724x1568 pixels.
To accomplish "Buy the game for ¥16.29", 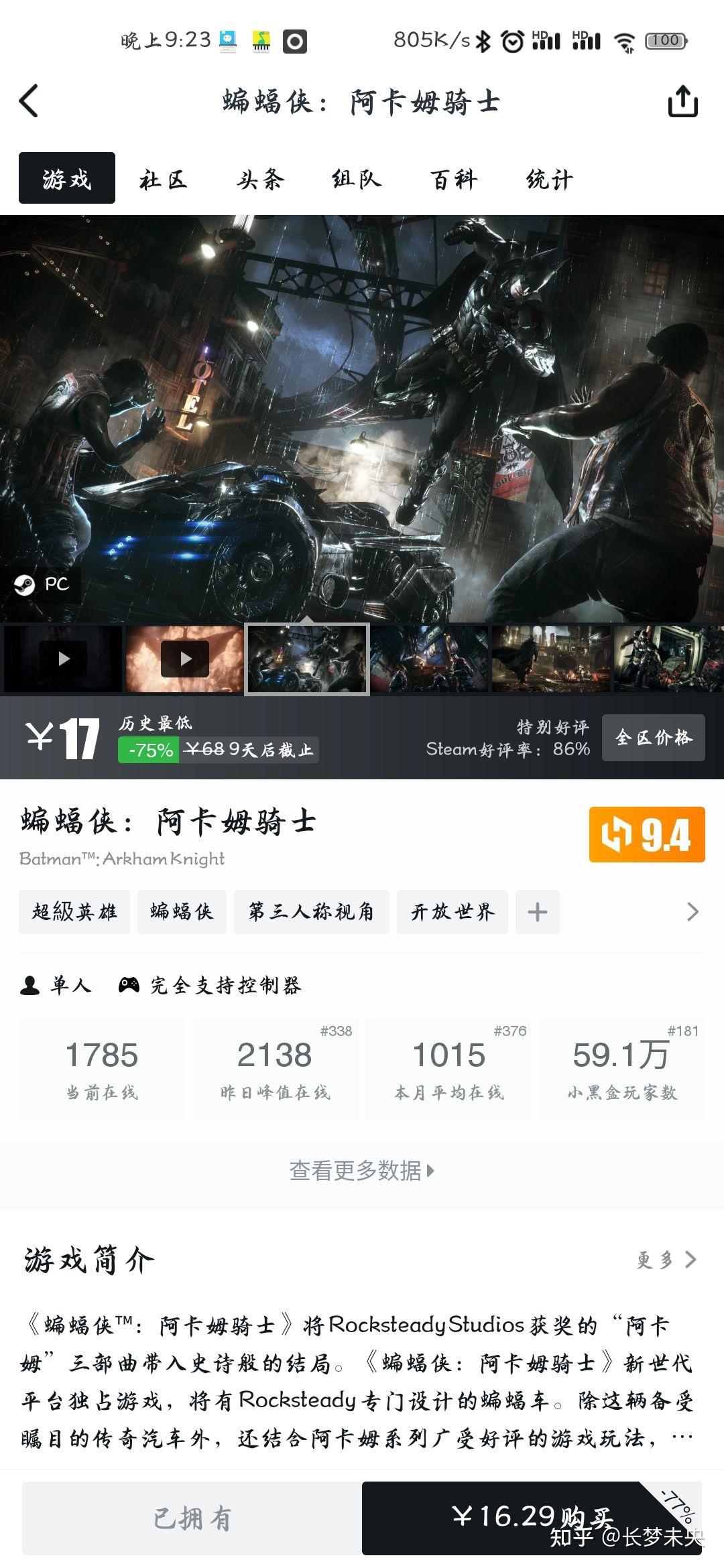I will pos(532,1518).
